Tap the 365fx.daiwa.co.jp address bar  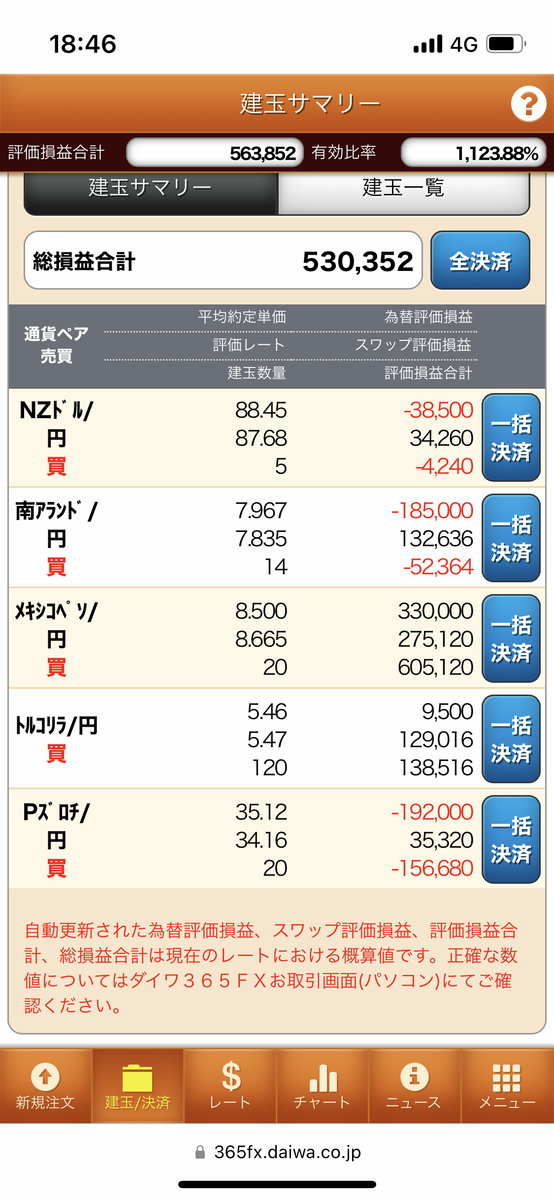277,1152
